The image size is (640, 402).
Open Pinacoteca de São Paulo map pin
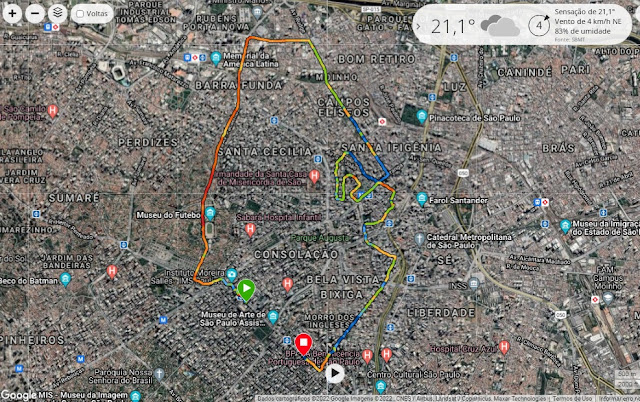click(x=422, y=117)
